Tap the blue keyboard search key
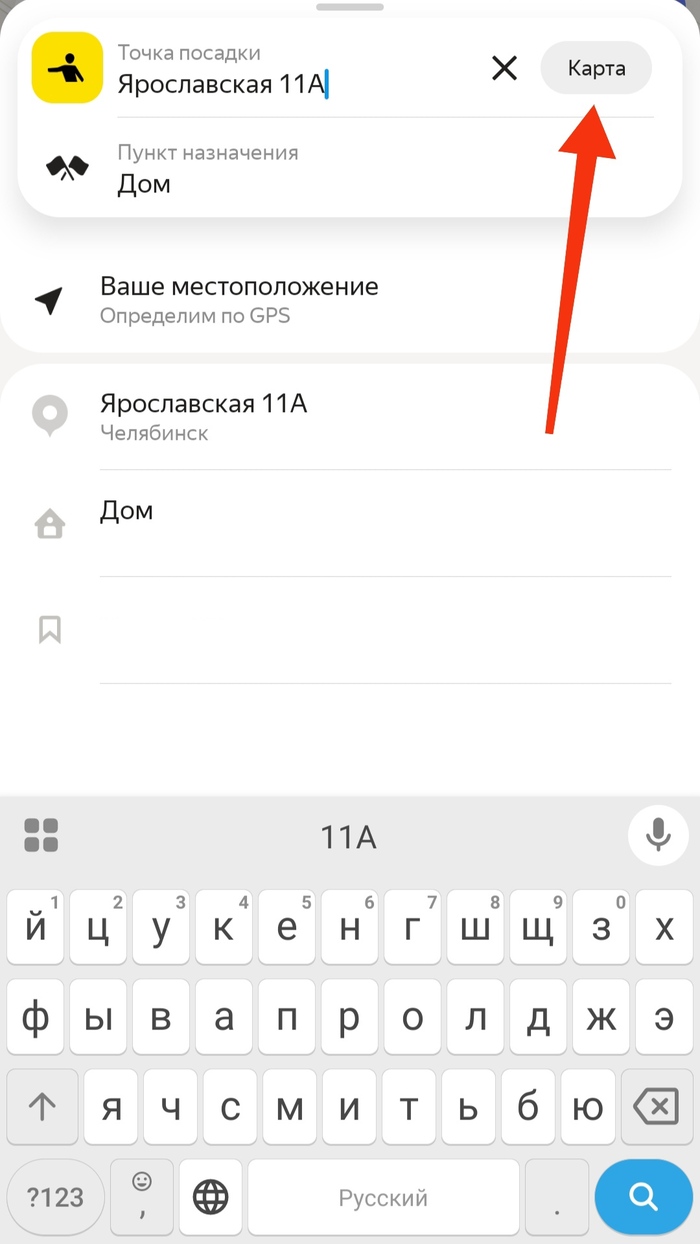 [x=643, y=1195]
